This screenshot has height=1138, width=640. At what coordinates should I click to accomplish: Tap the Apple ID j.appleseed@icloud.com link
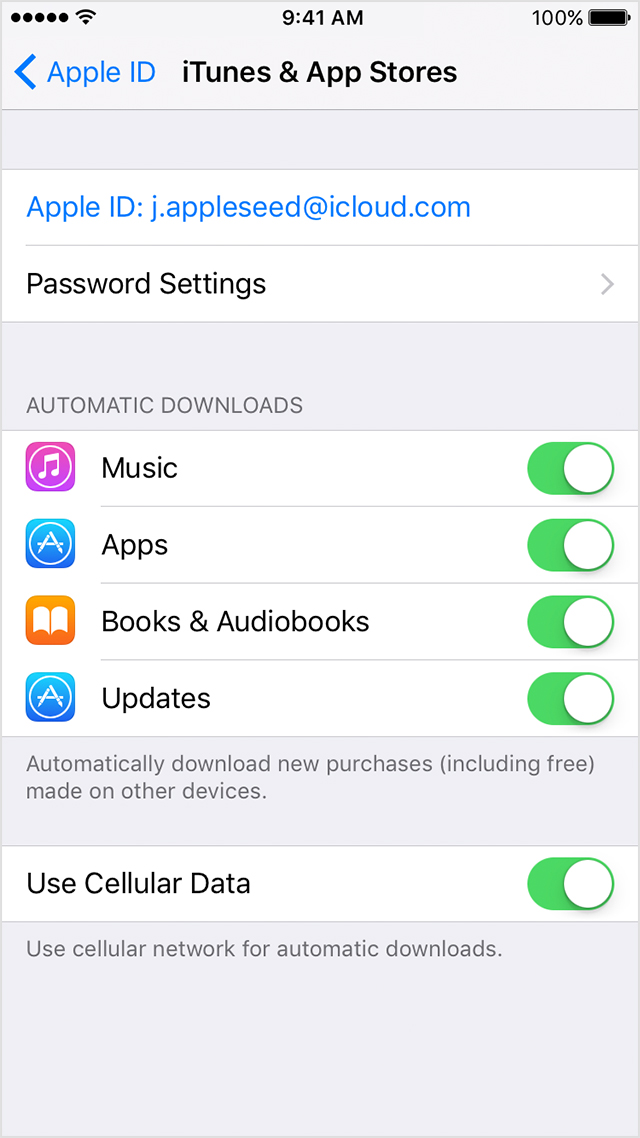(248, 208)
